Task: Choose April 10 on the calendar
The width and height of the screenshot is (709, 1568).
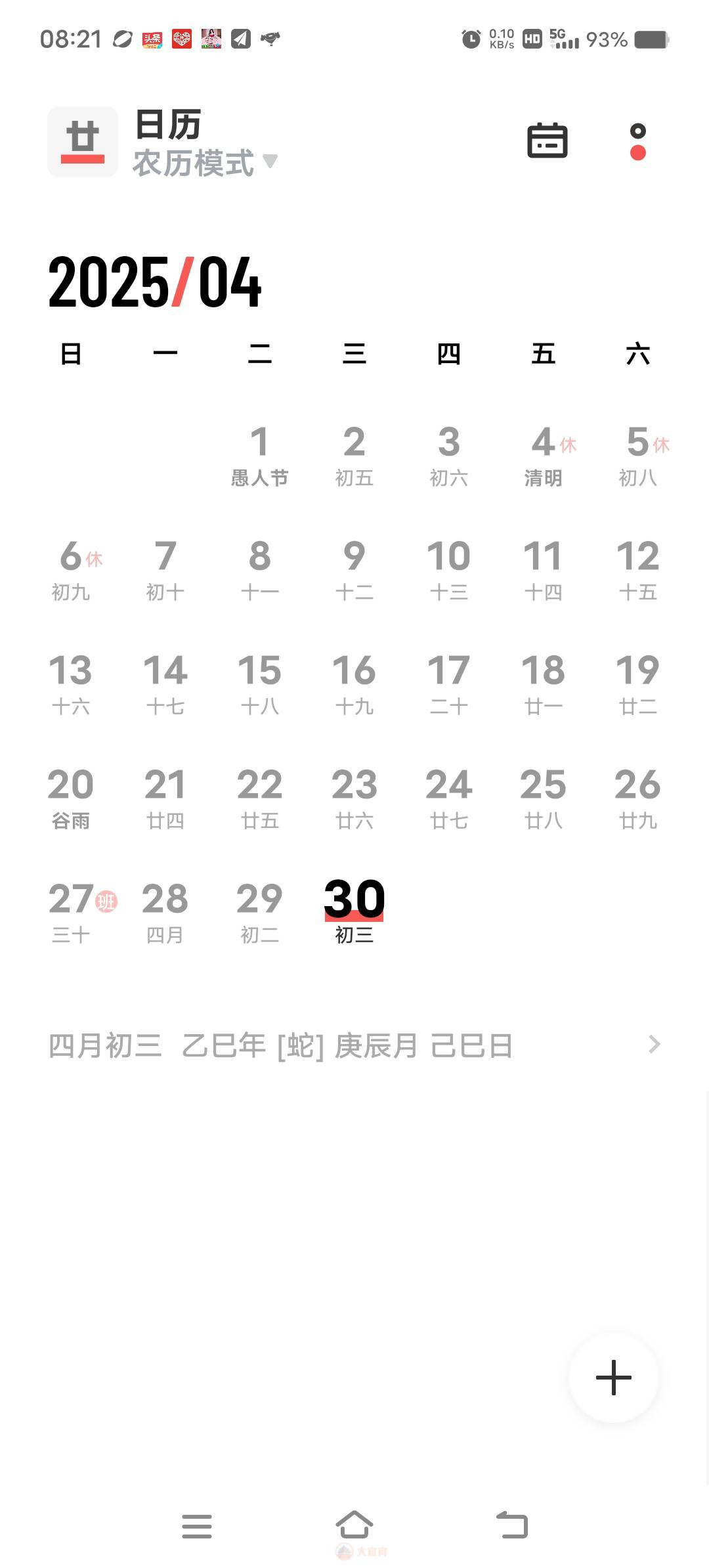Action: pos(449,570)
